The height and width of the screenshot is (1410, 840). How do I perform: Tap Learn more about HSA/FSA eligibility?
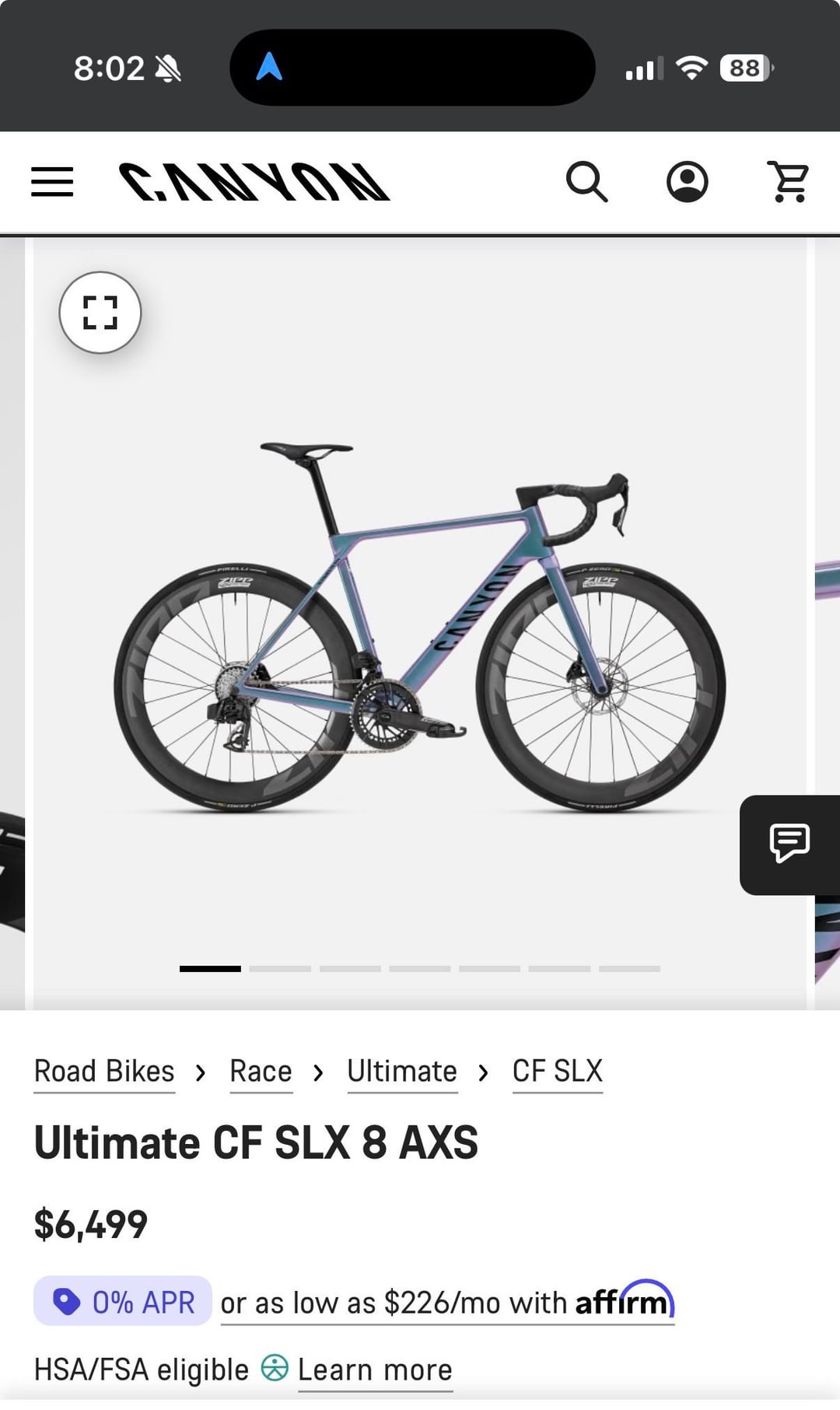374,1370
